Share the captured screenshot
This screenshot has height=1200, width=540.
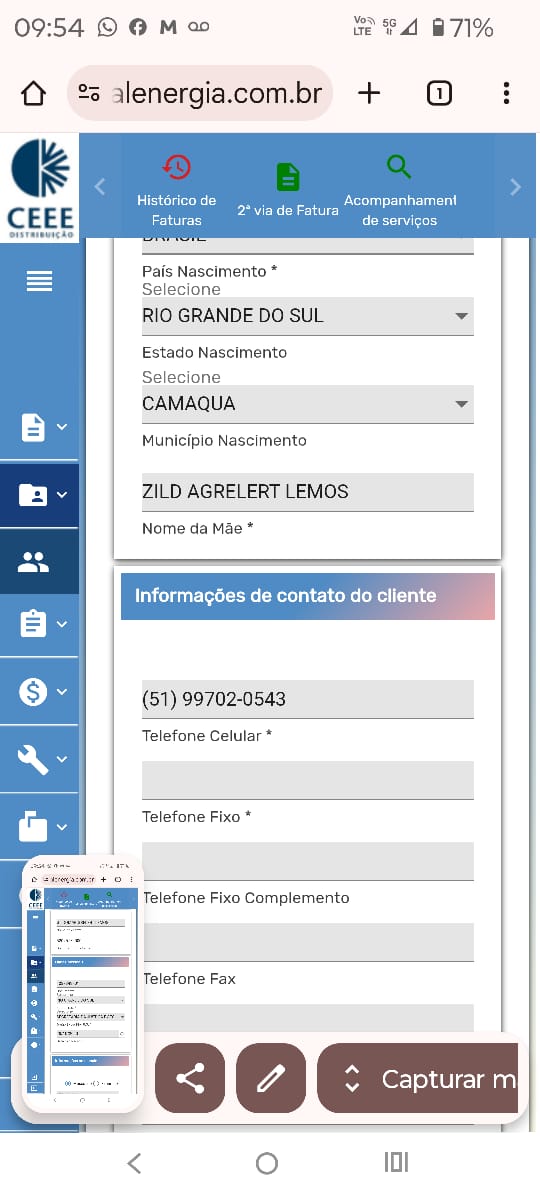pos(190,1078)
